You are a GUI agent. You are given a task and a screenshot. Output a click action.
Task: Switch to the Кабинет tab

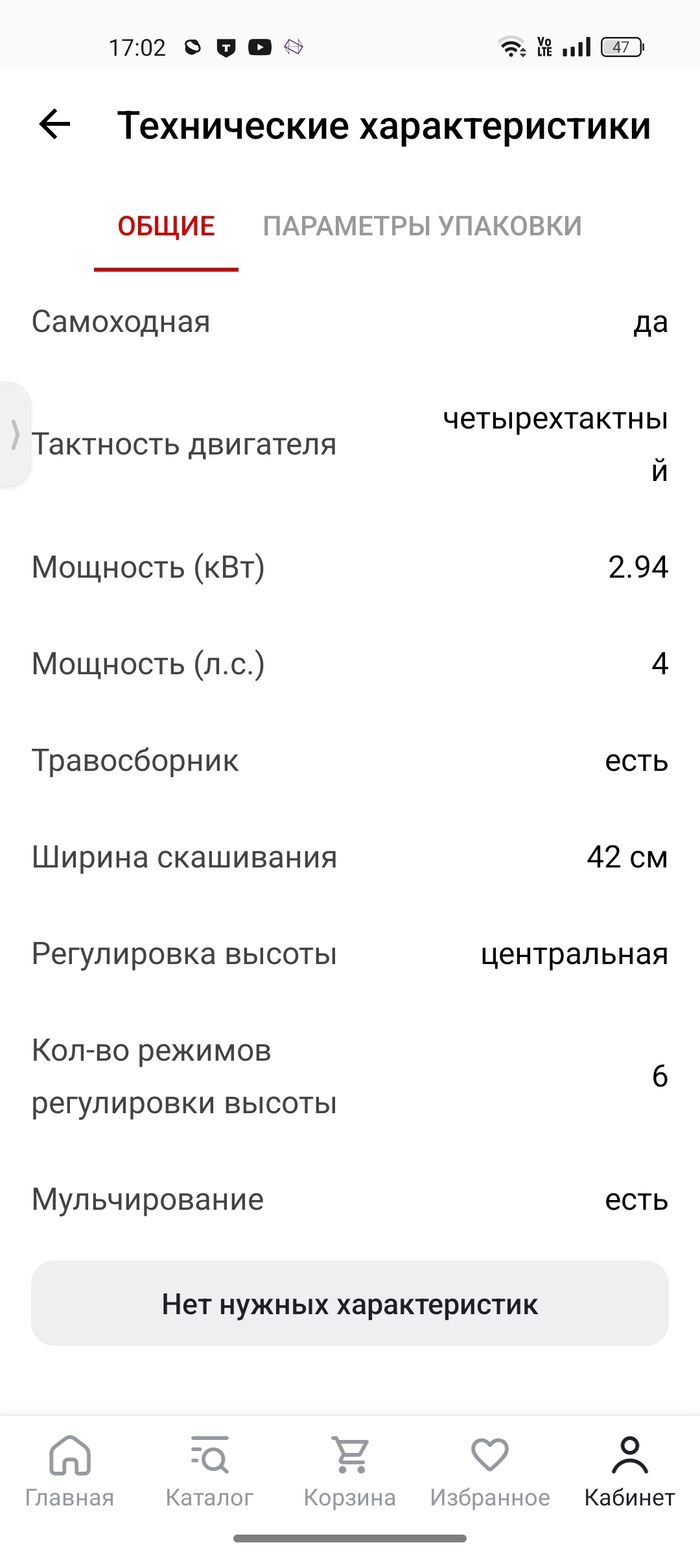click(x=630, y=1470)
